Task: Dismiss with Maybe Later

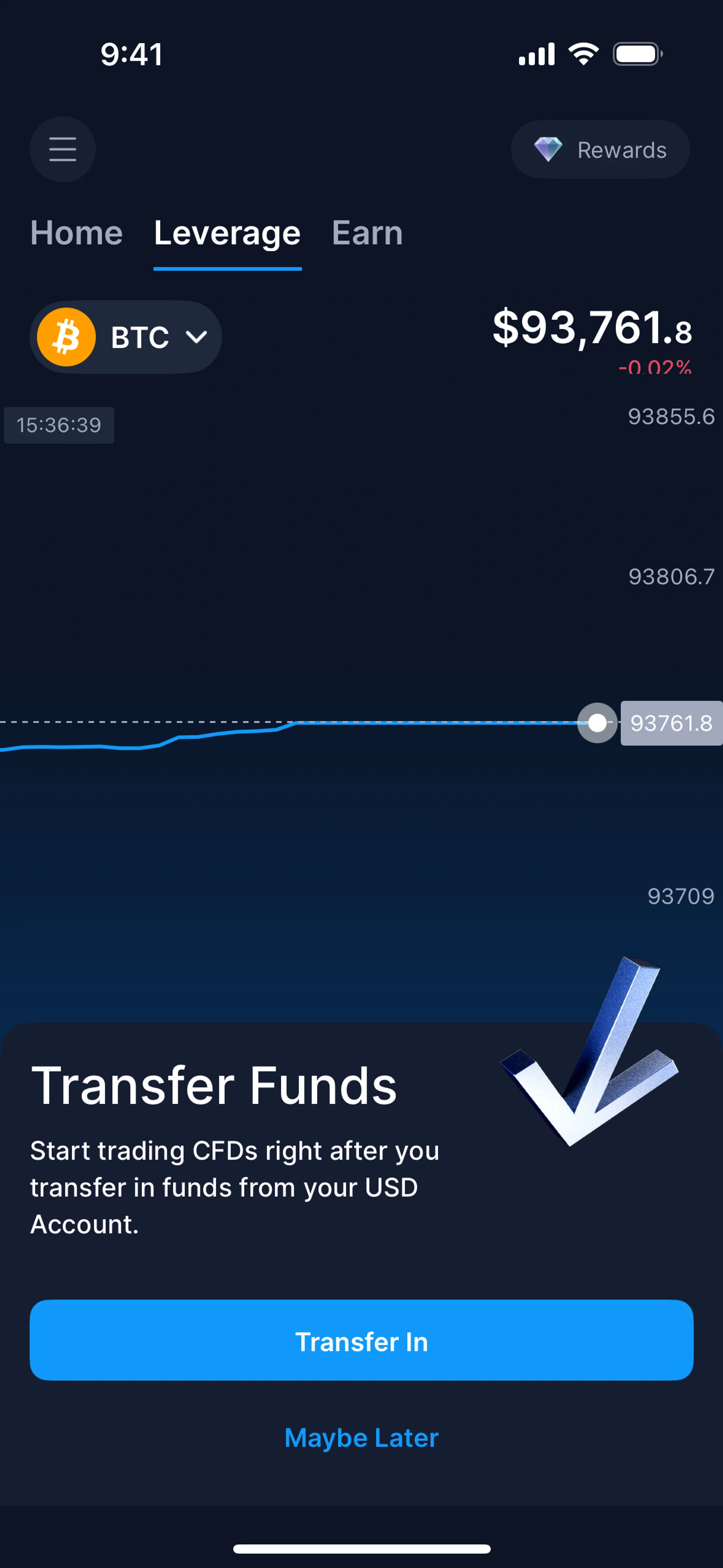Action: click(x=361, y=1437)
